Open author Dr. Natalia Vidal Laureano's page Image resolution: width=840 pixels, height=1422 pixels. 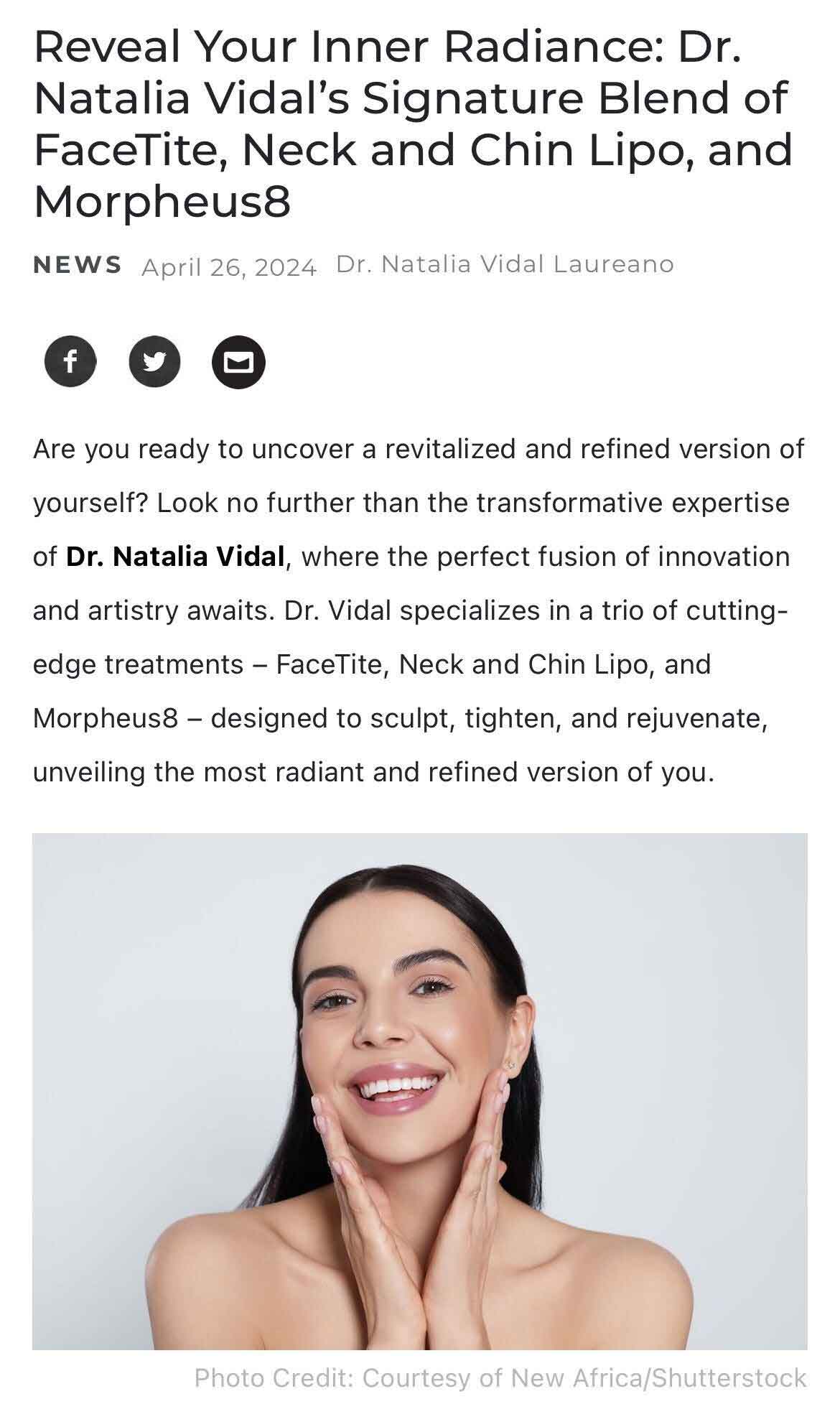tap(505, 264)
